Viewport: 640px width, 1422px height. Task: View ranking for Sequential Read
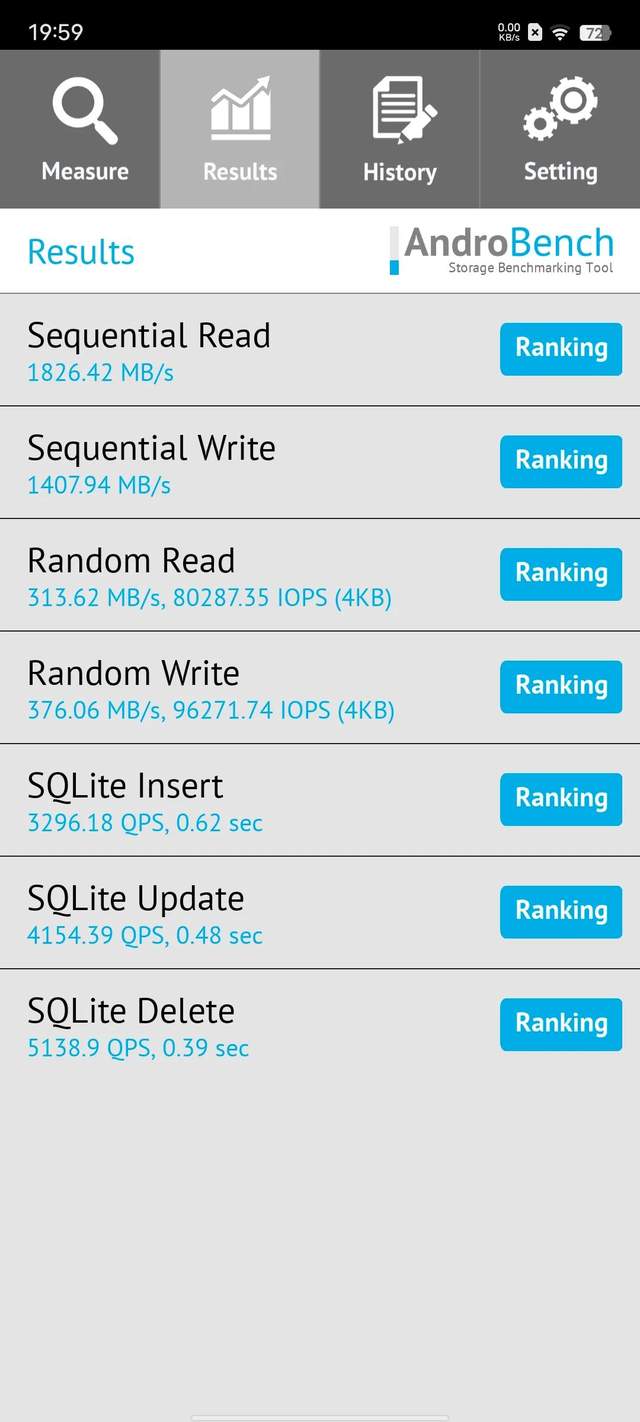pyautogui.click(x=561, y=348)
